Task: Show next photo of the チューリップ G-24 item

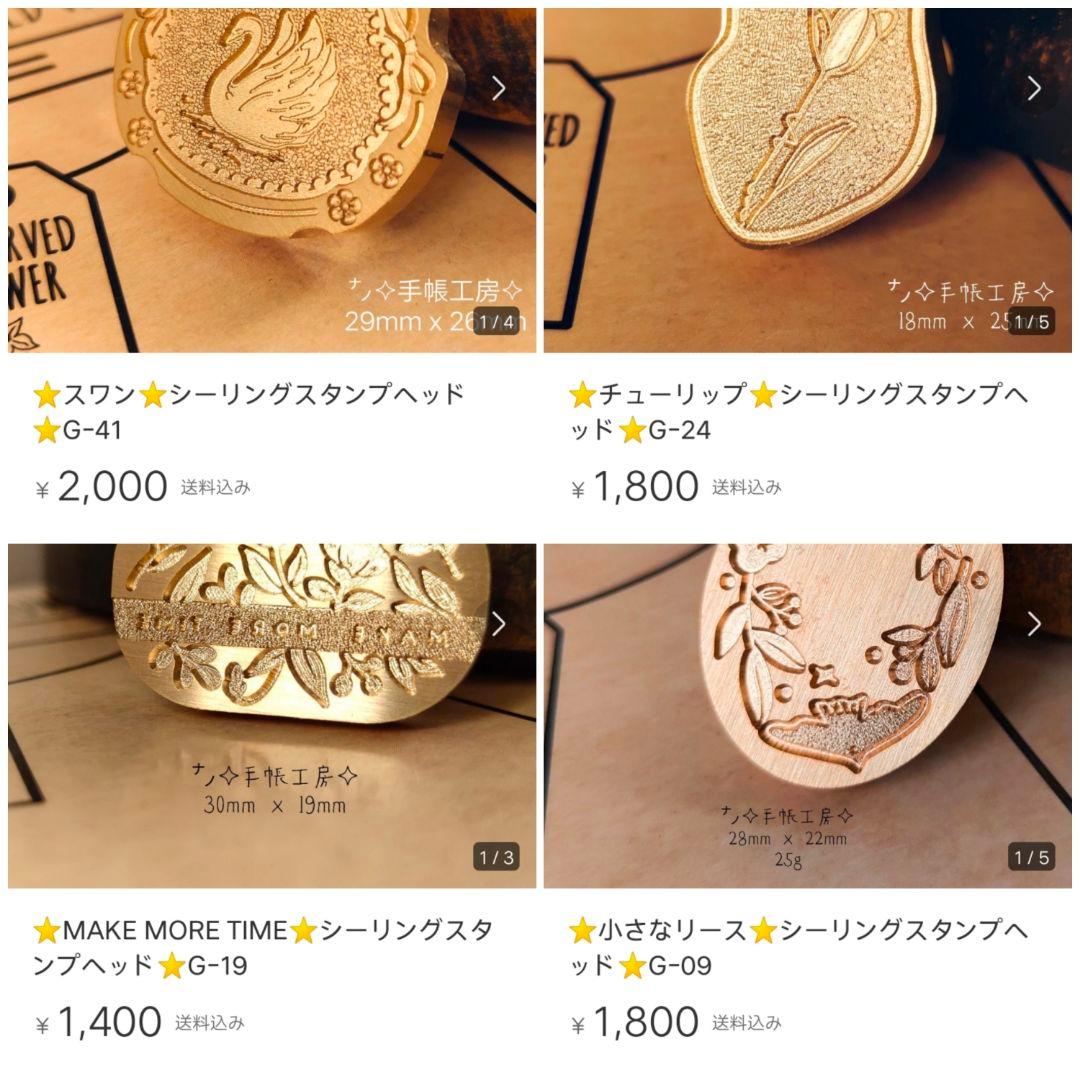Action: pos(1034,88)
